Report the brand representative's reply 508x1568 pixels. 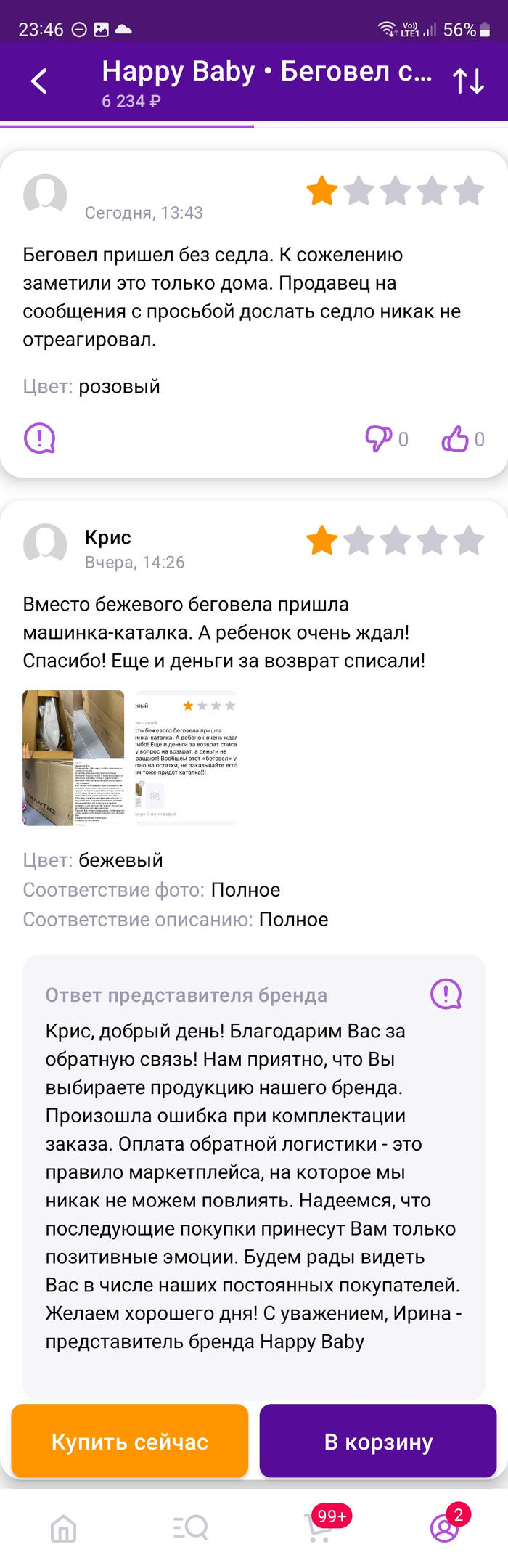pos(446,994)
